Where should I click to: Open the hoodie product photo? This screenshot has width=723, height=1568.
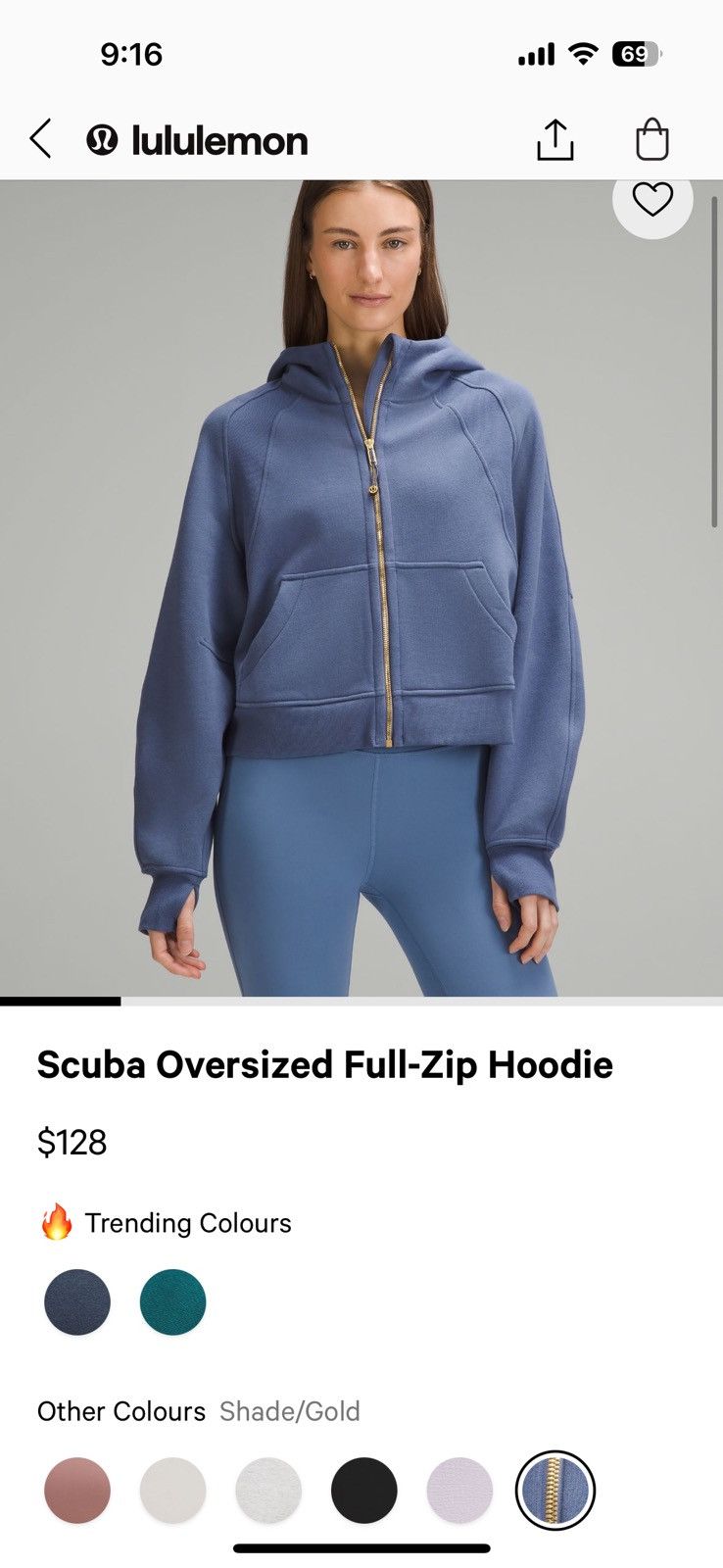coord(361,588)
